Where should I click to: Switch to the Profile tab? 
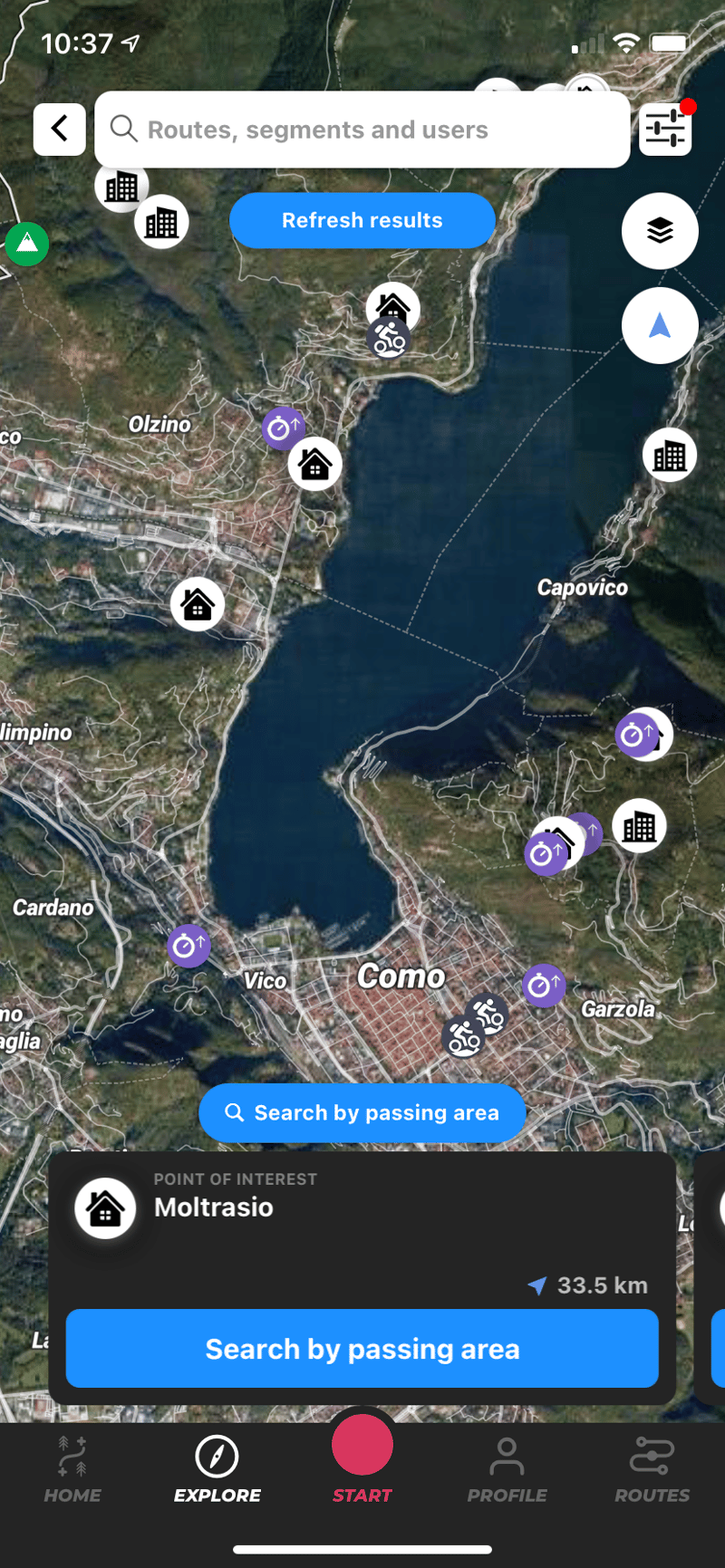point(507,1469)
